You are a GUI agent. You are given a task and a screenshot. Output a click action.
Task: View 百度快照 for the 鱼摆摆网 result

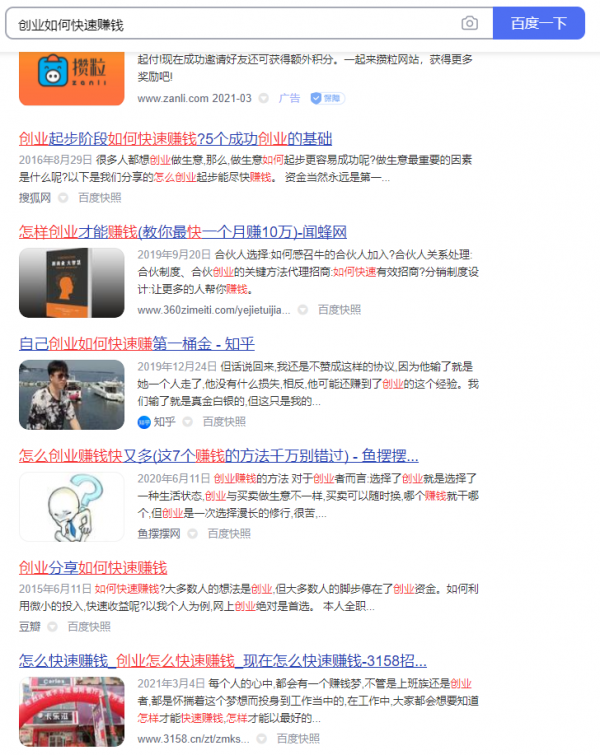coord(229,534)
